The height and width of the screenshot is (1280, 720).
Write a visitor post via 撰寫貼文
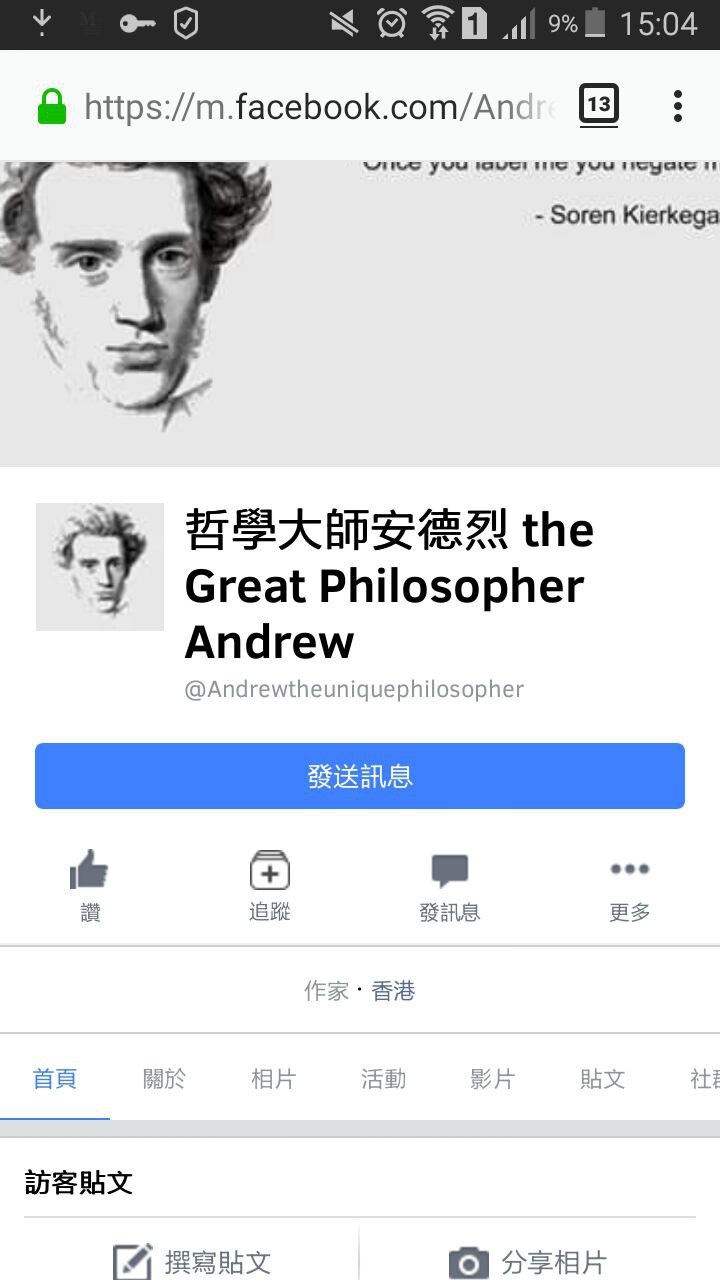[x=192, y=1262]
